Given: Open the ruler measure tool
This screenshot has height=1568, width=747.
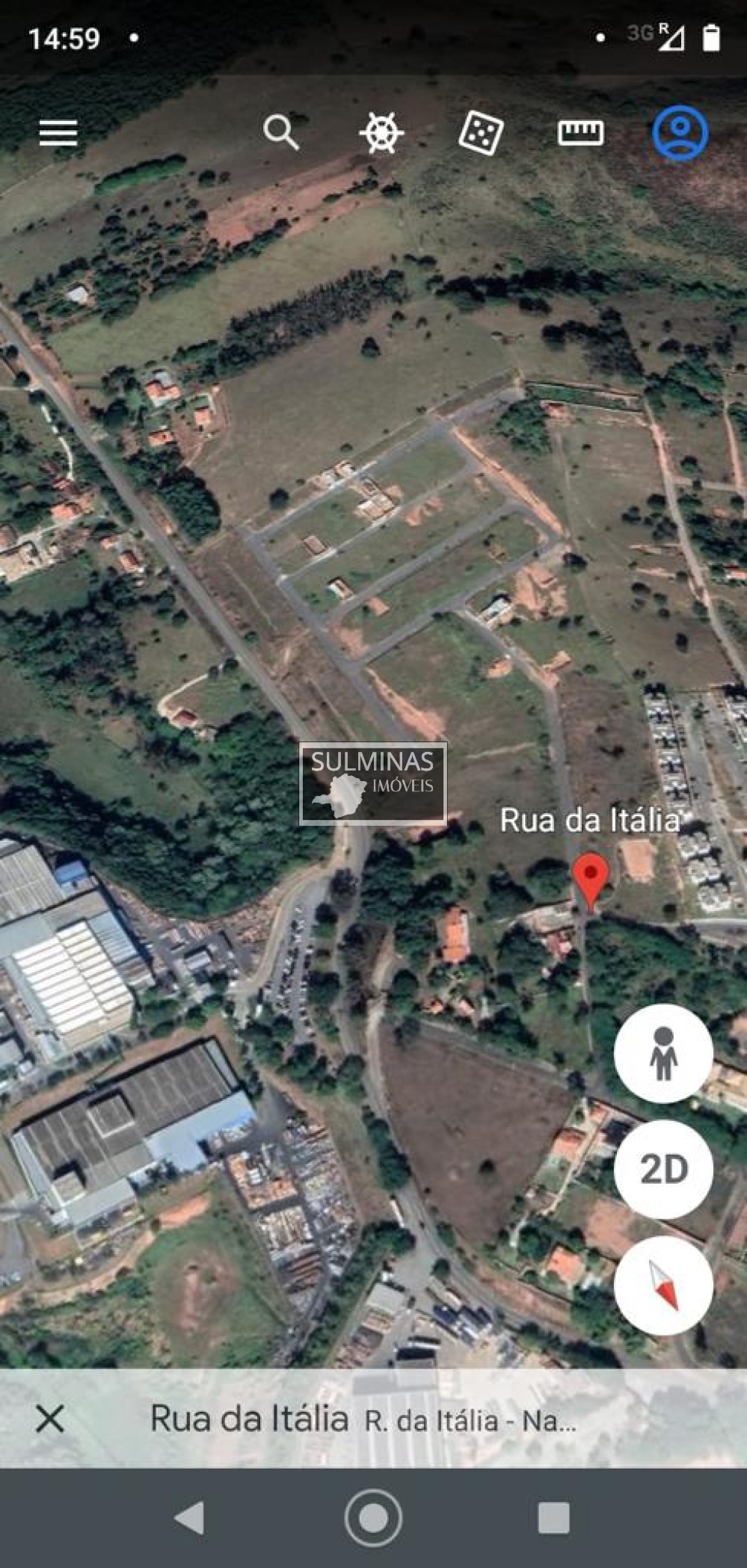Looking at the screenshot, I should pyautogui.click(x=580, y=133).
